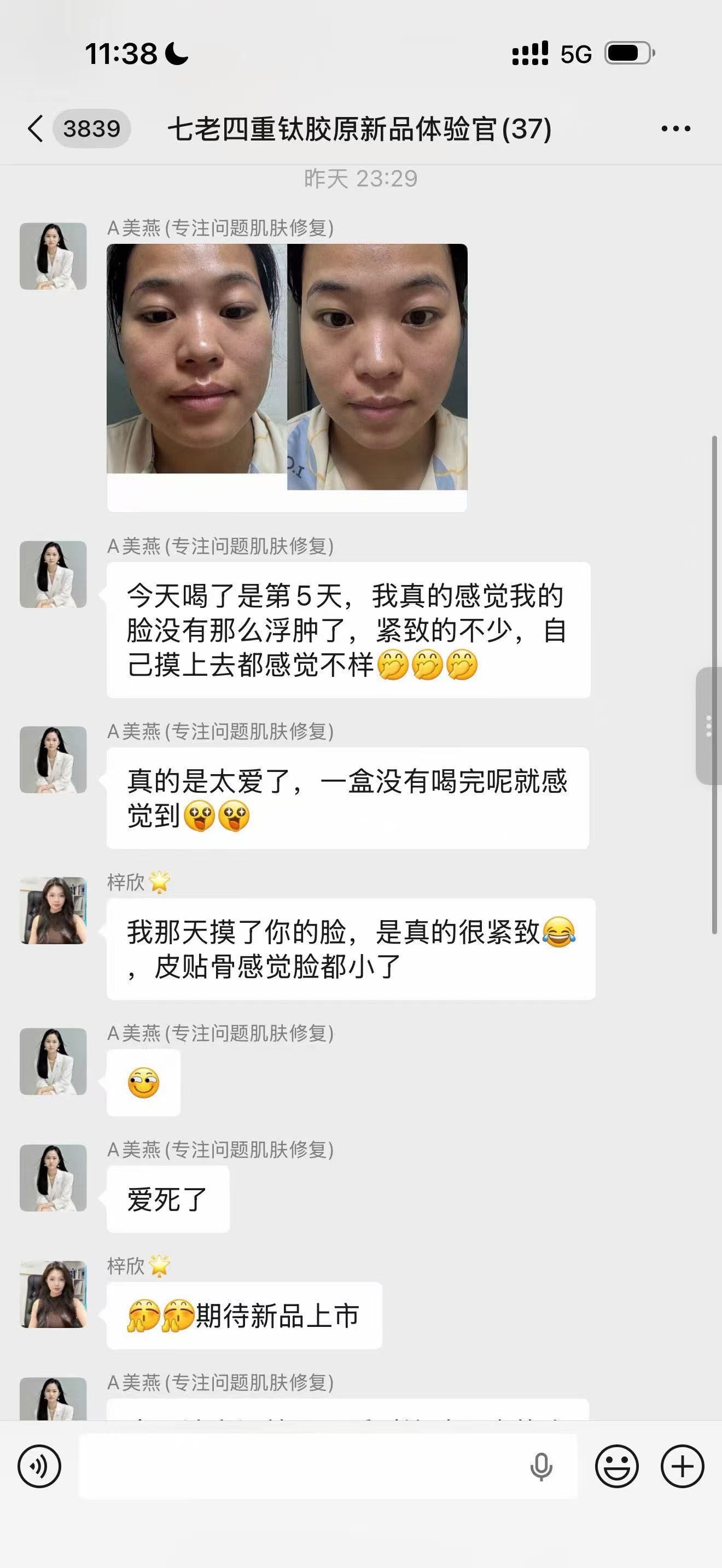This screenshot has width=722, height=1568.
Task: Tap the microphone dictation icon
Action: 540,1466
